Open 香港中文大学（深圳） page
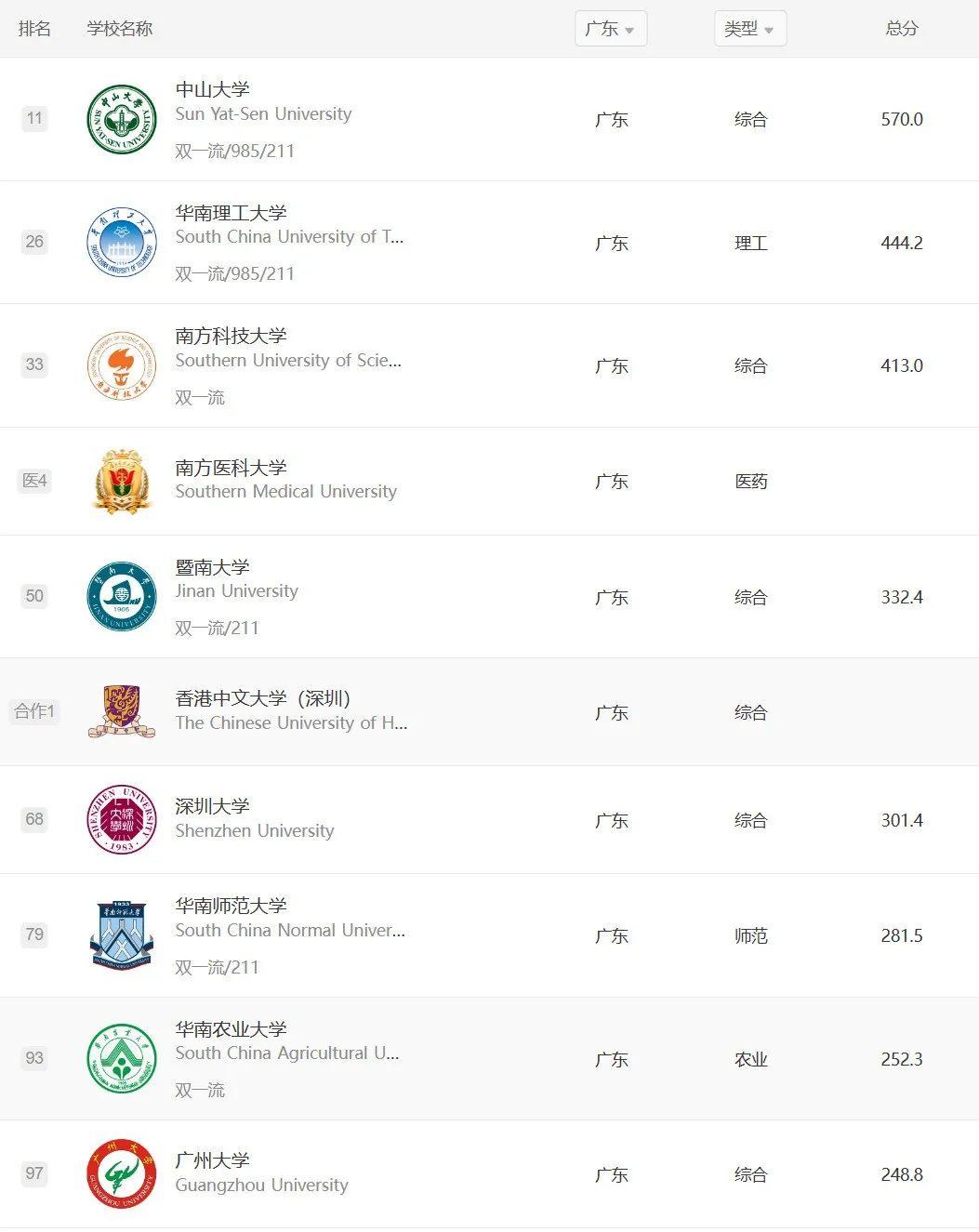979x1232 pixels. pyautogui.click(x=262, y=699)
